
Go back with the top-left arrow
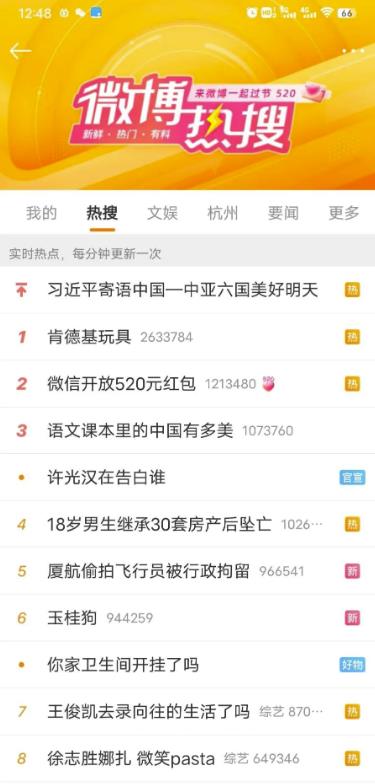pyautogui.click(x=20, y=51)
